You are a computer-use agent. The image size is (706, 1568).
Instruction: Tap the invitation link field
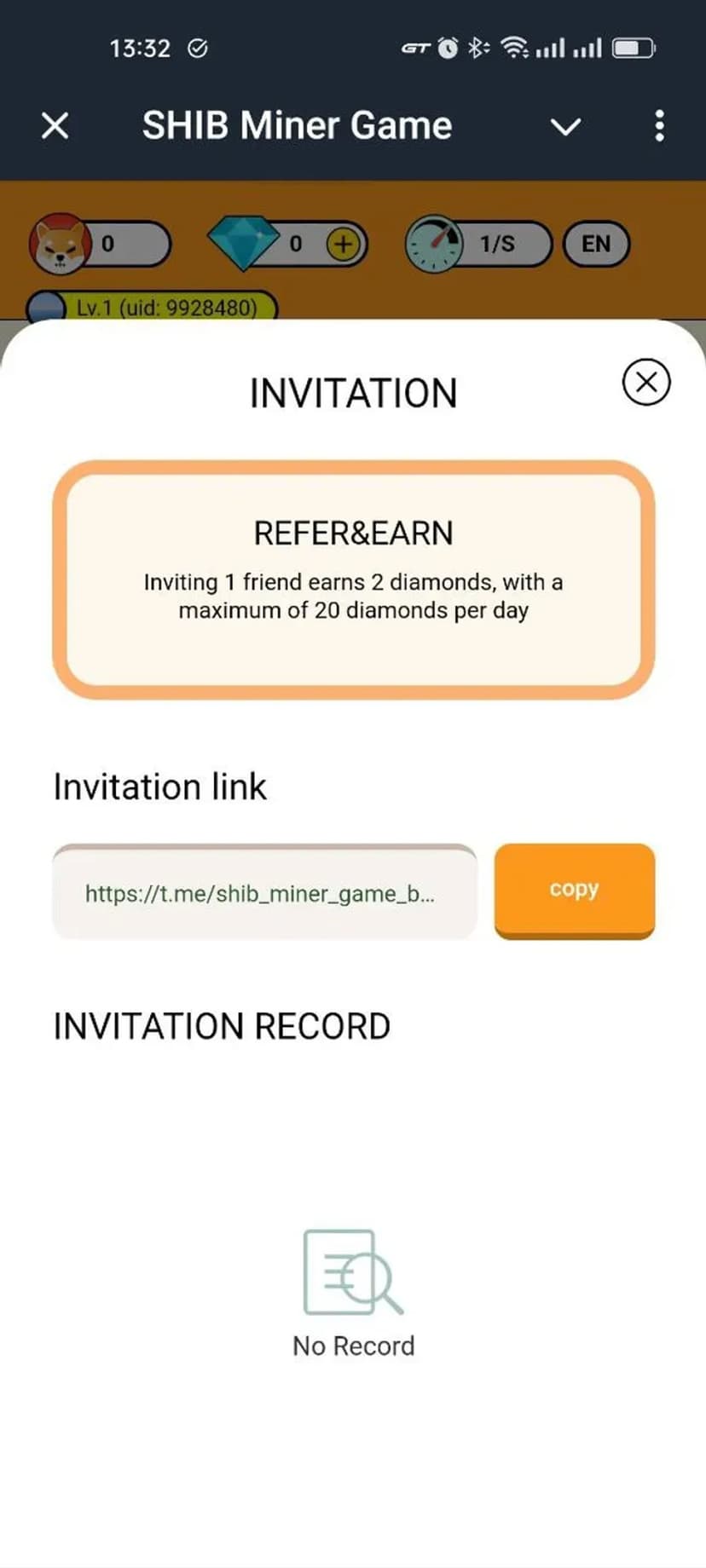[264, 893]
